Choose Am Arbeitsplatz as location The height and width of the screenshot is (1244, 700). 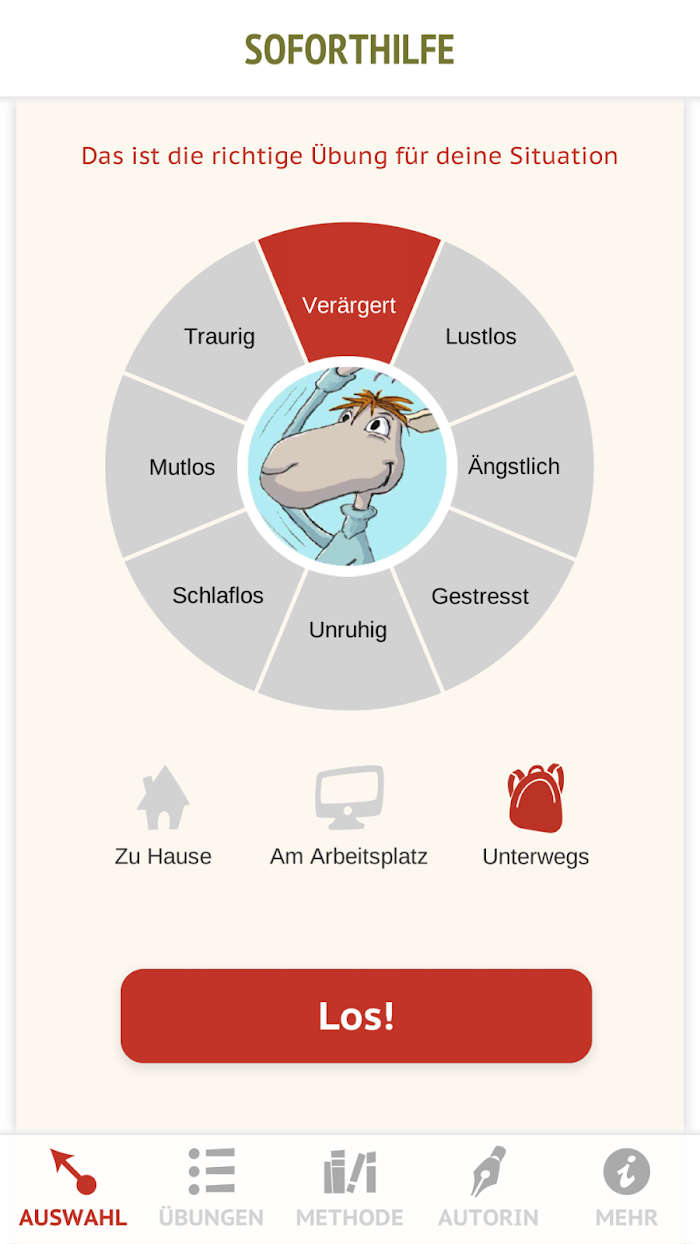tap(349, 816)
